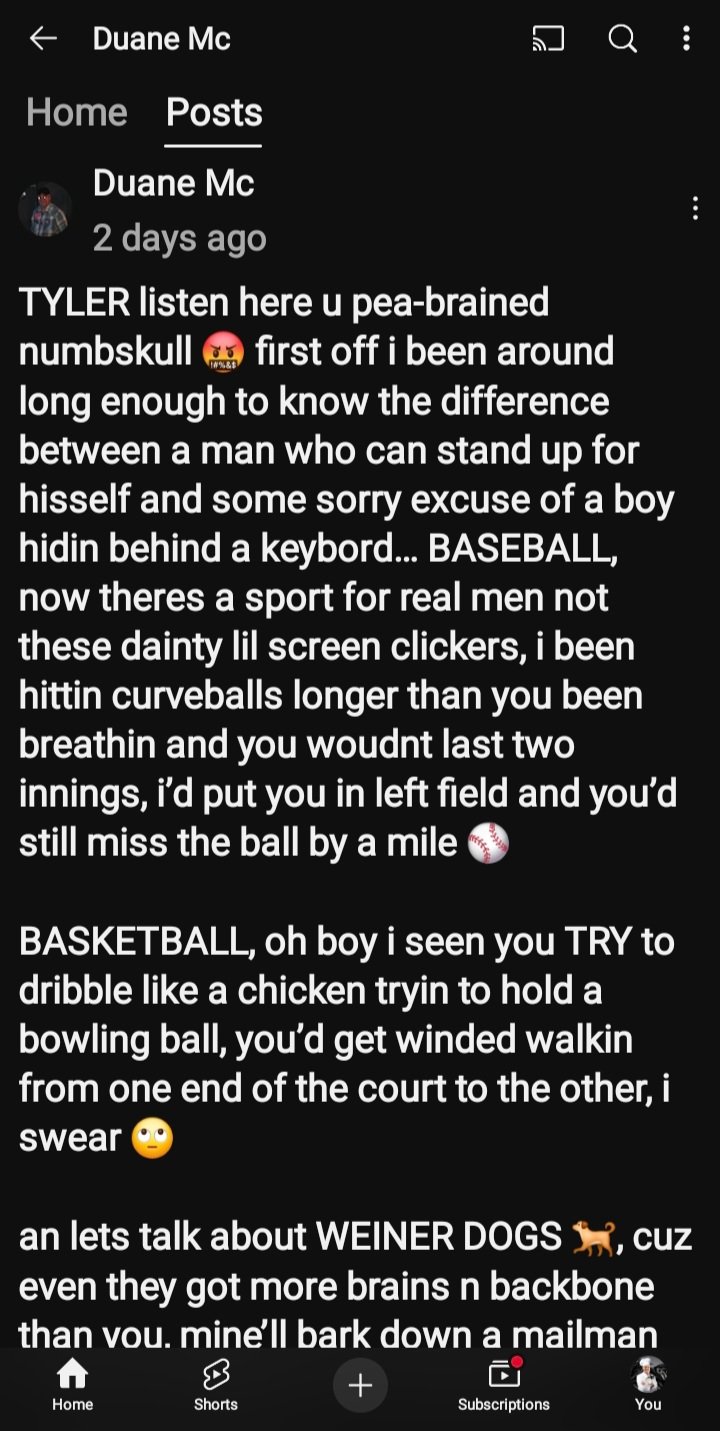This screenshot has height=1431, width=720.
Task: Open search from the top bar
Action: 622,39
